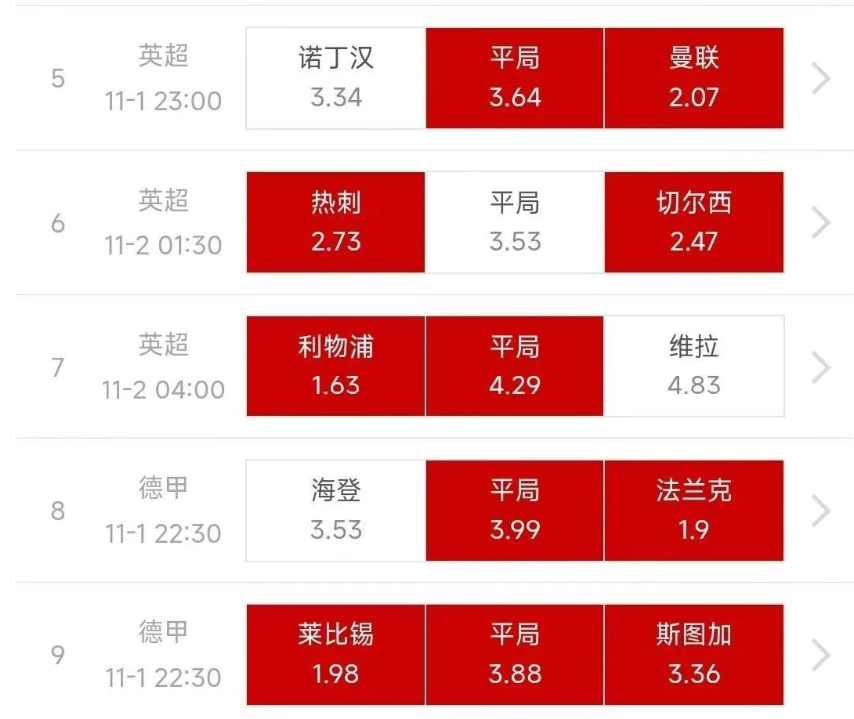Image resolution: width=854 pixels, height=719 pixels.
Task: Open details chevron for 热刺 vs 切尔西
Action: [821, 222]
